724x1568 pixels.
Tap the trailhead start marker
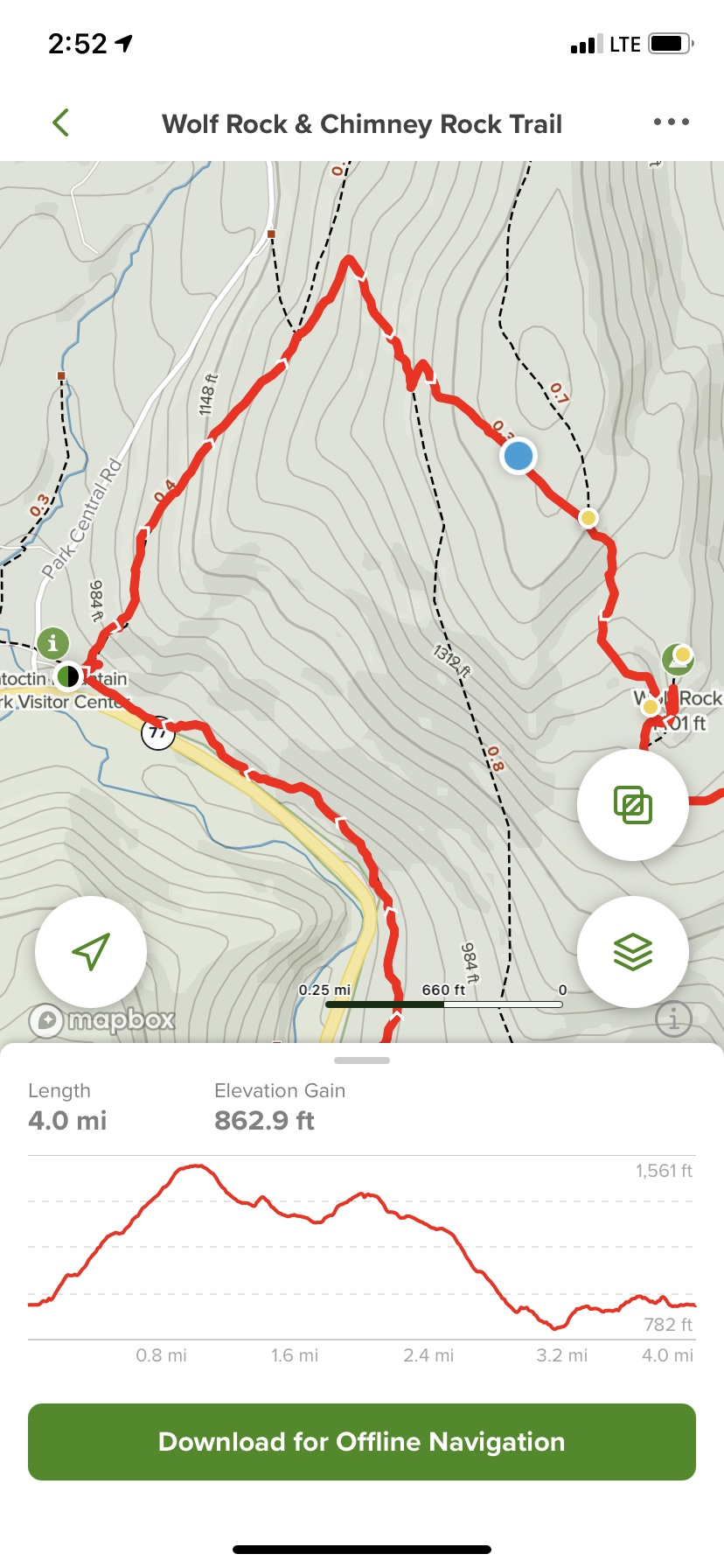(x=67, y=676)
